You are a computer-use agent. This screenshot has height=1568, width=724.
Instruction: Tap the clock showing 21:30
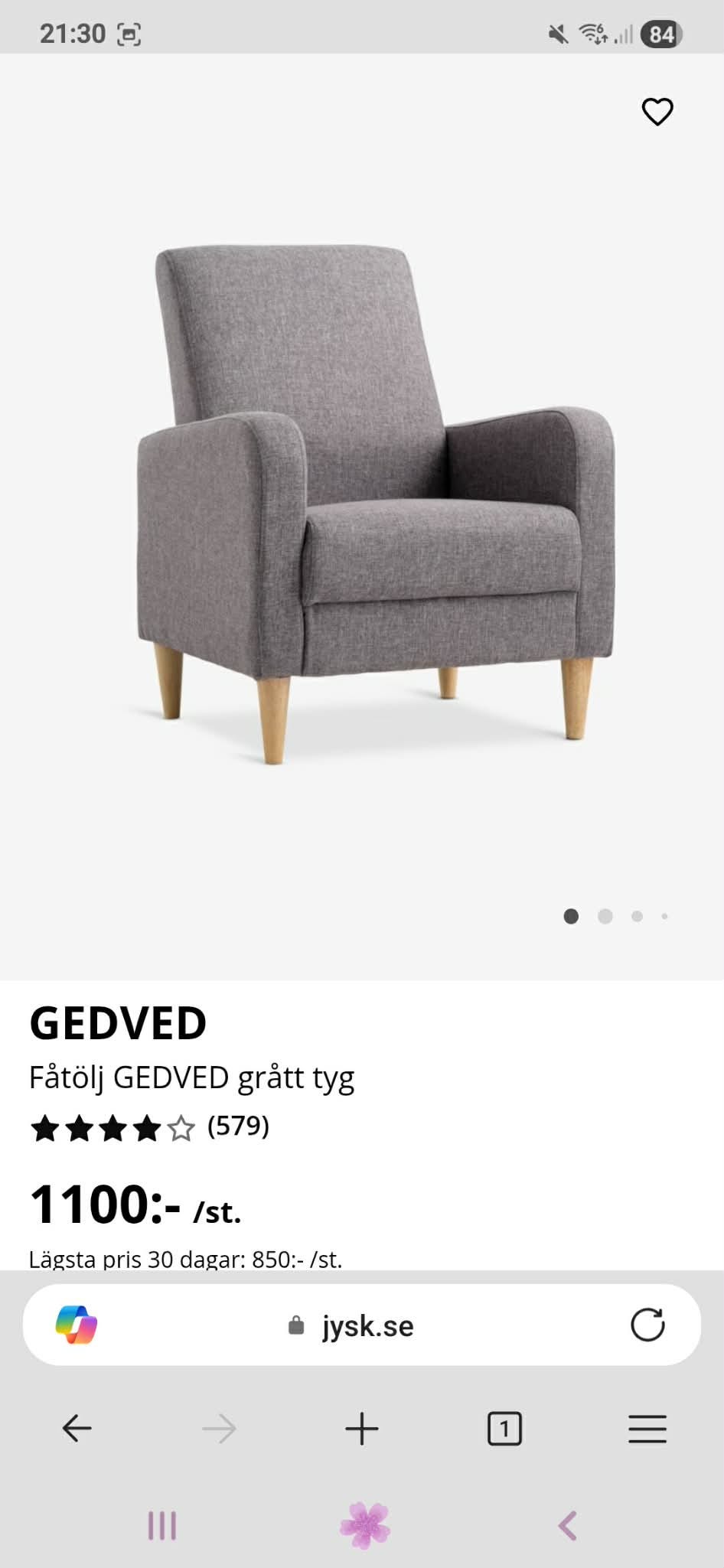tap(74, 33)
